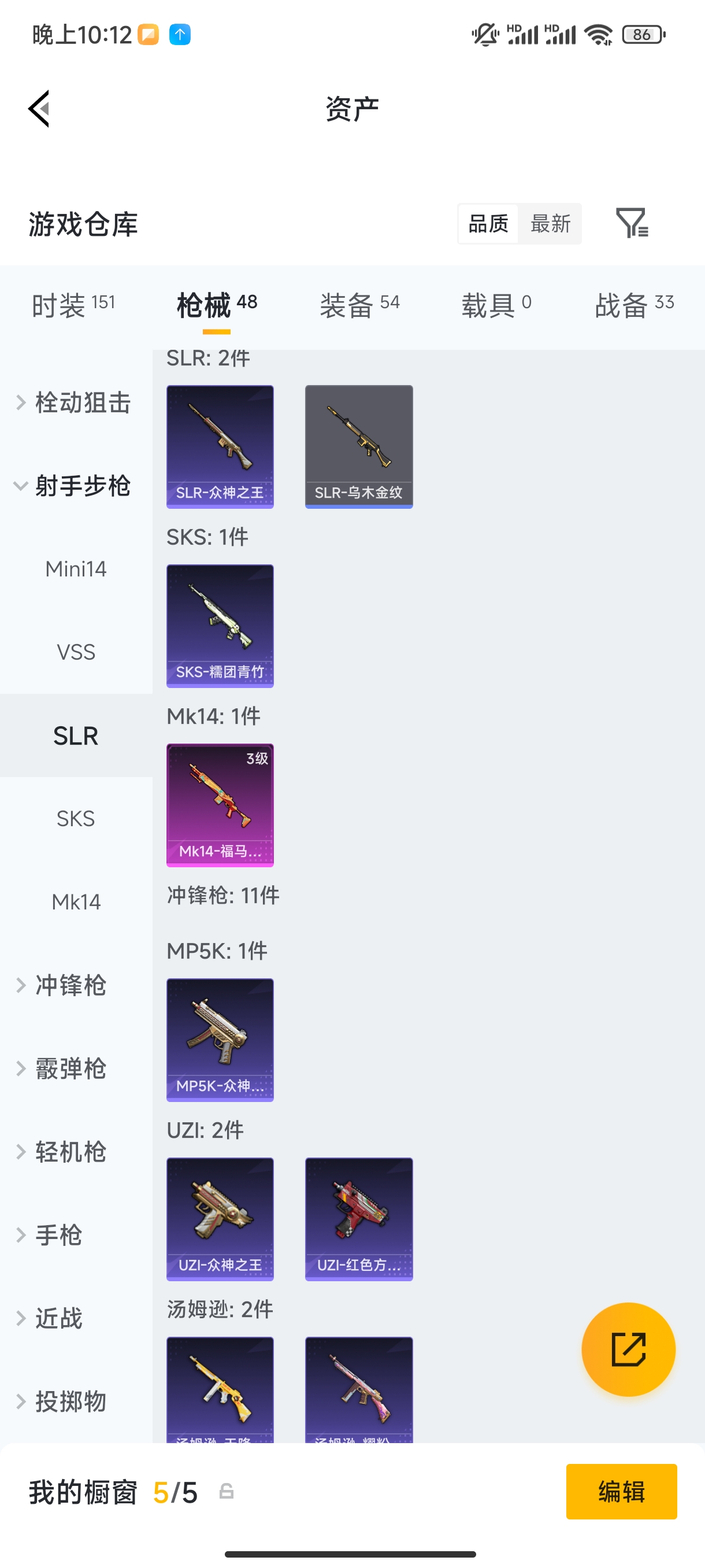Tap the blue upload arrow in status bar

click(179, 35)
